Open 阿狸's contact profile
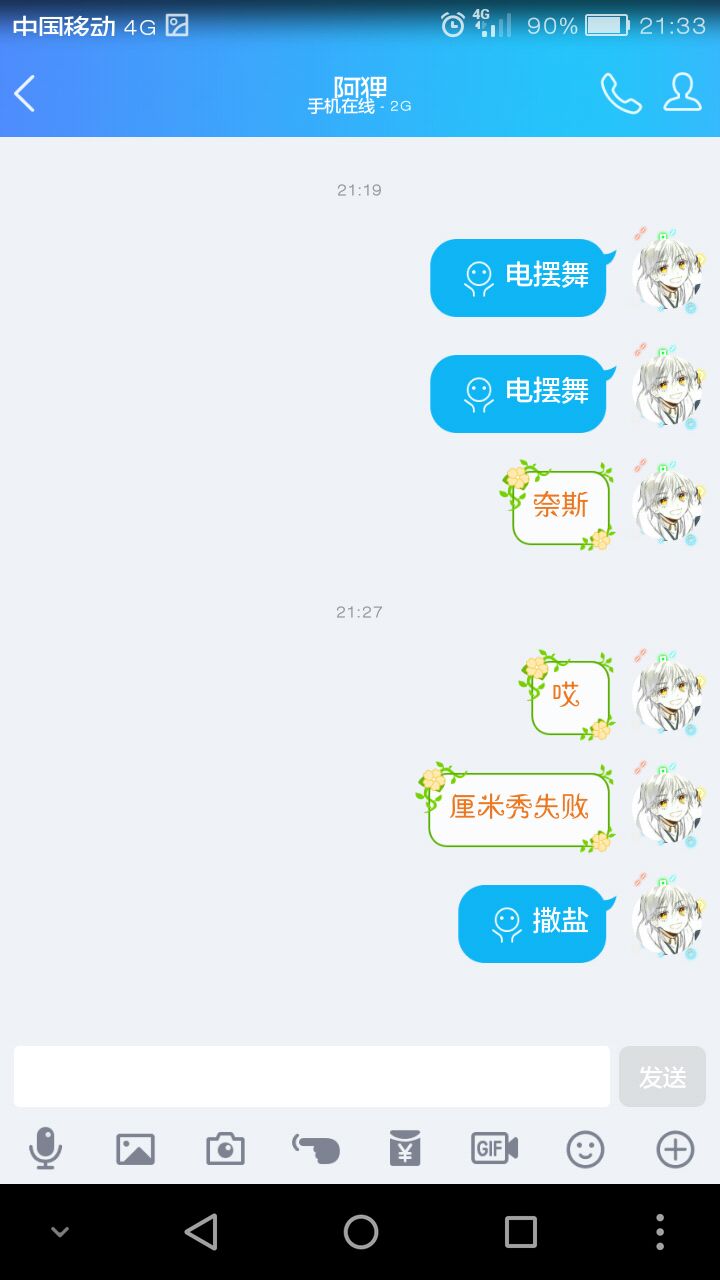720x1280 pixels. pos(682,93)
